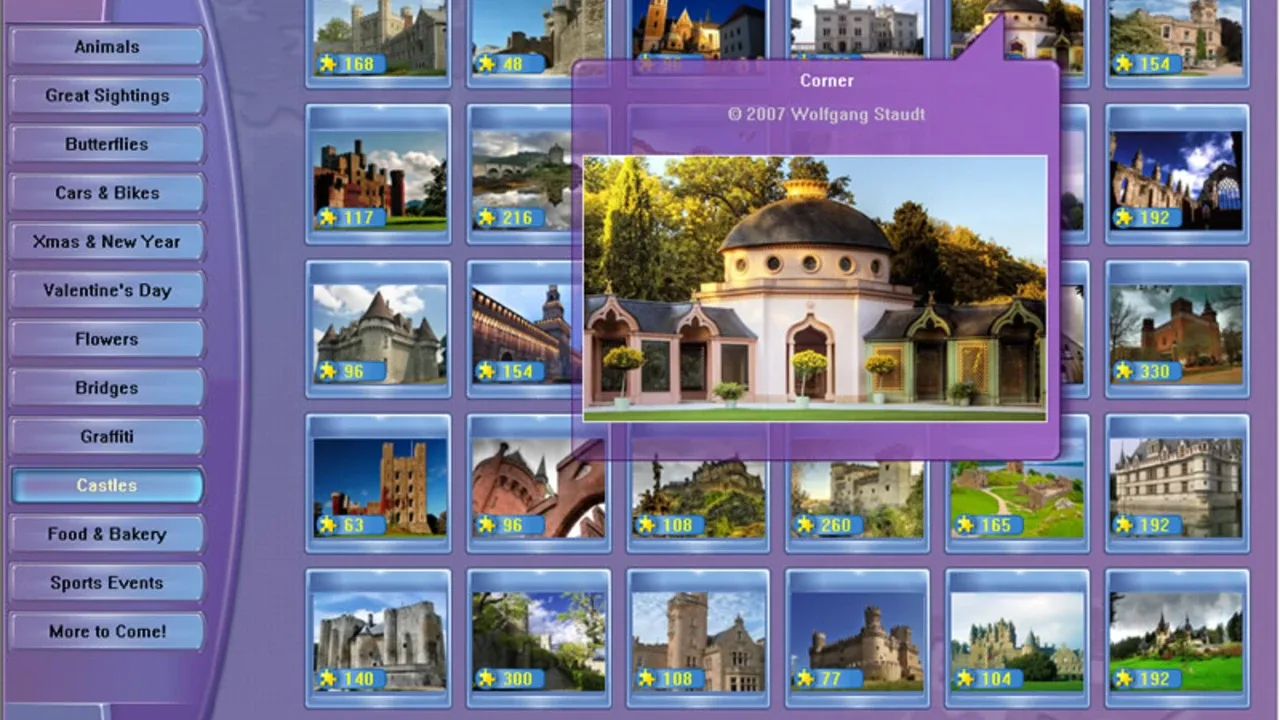Choose the 140-piece castle puzzle
Screen dimensions: 1280x720
click(379, 639)
